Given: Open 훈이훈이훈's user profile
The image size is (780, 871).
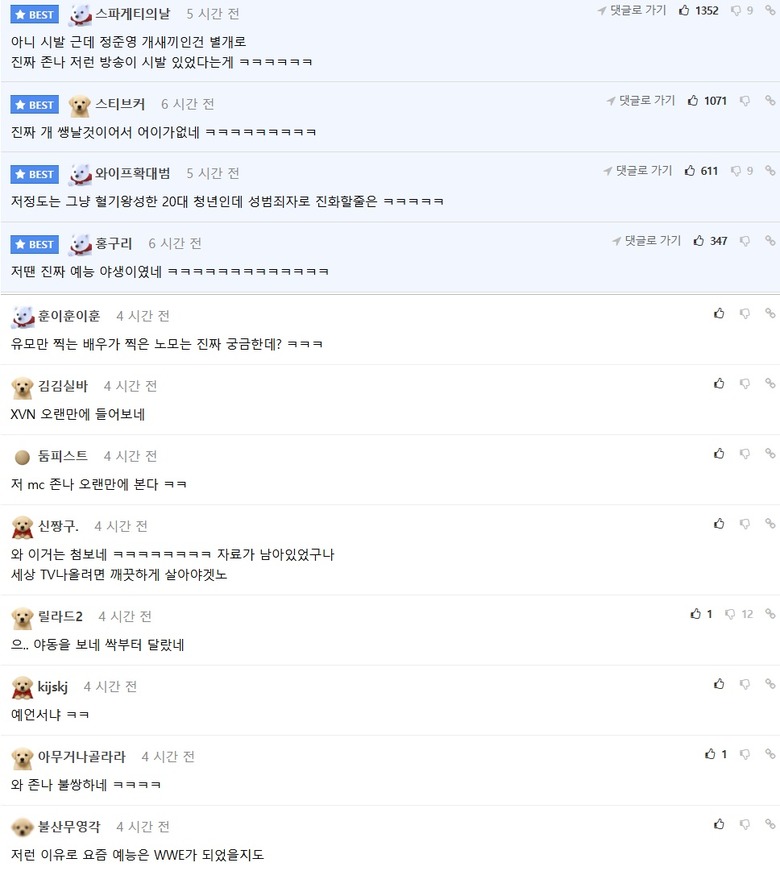Looking at the screenshot, I should (68, 316).
